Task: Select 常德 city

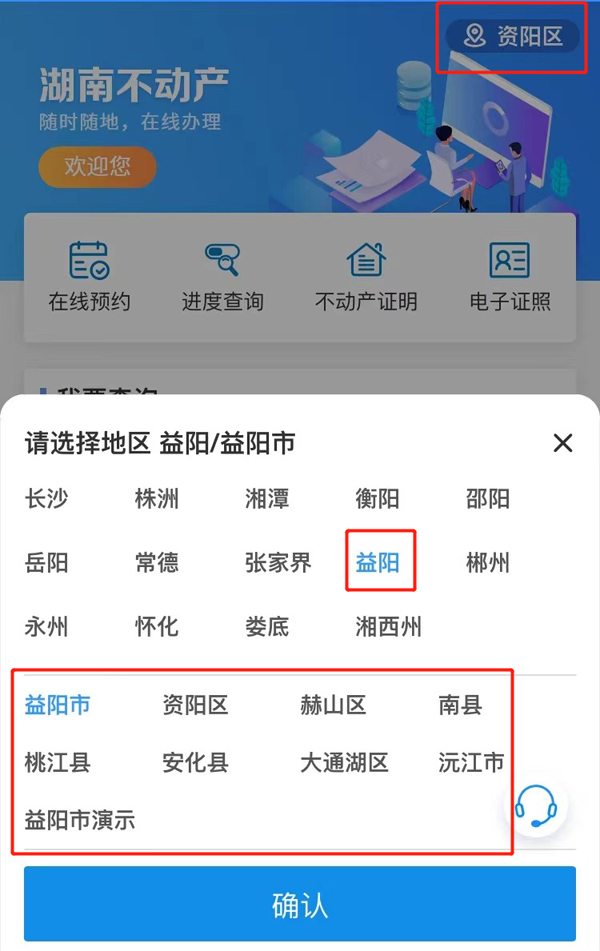Action: pos(157,562)
